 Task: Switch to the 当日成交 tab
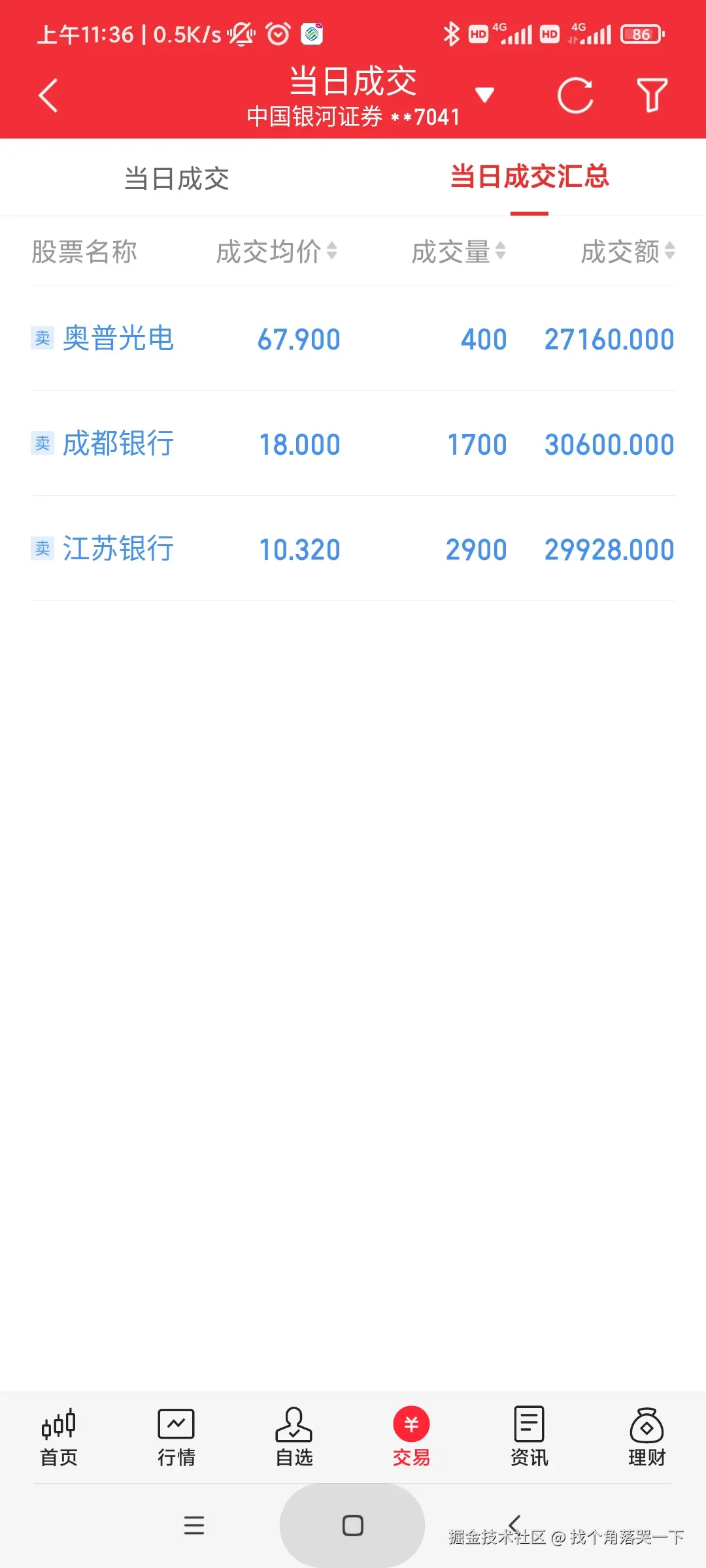click(176, 178)
